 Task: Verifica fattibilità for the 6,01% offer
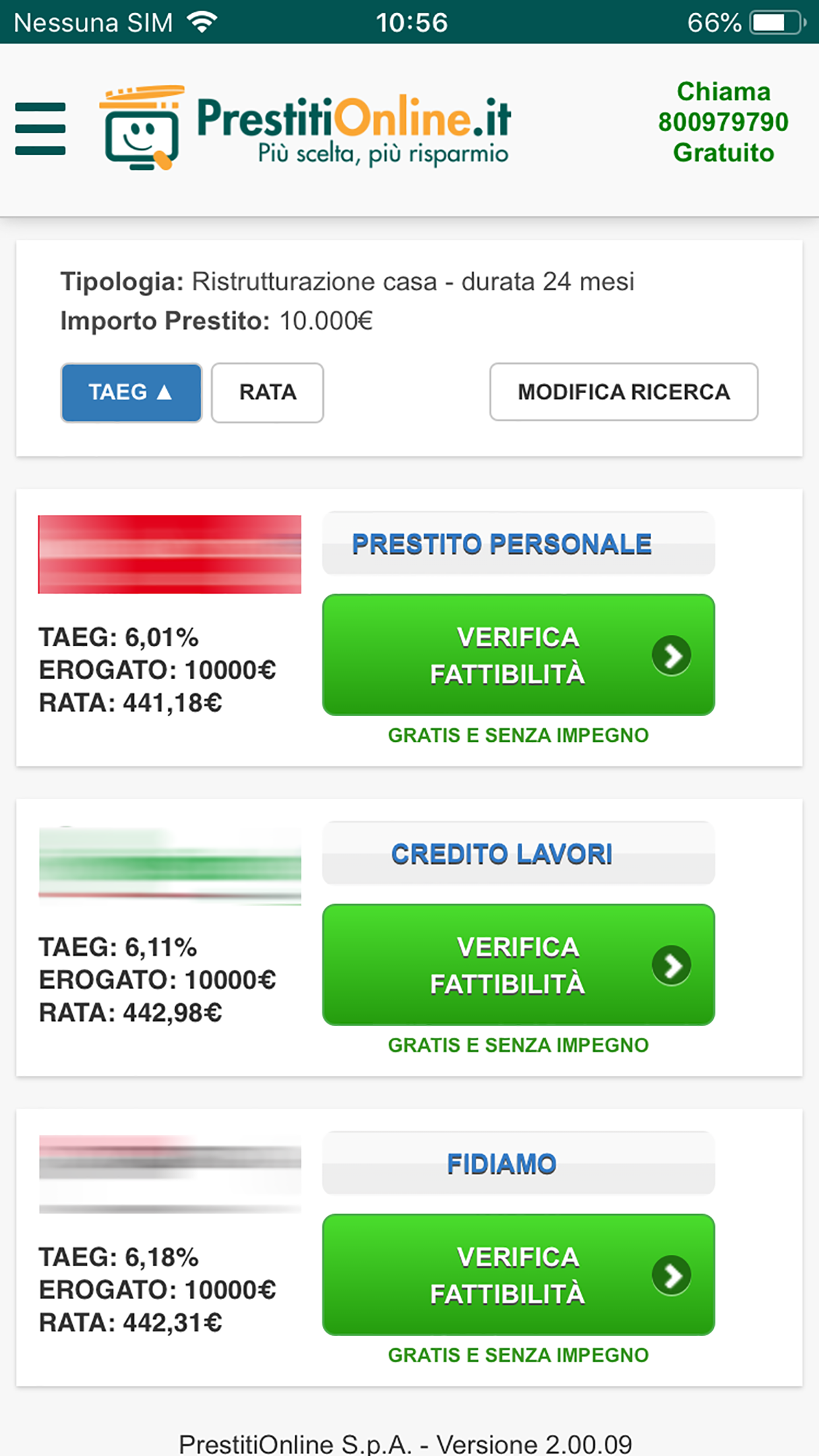[x=518, y=655]
